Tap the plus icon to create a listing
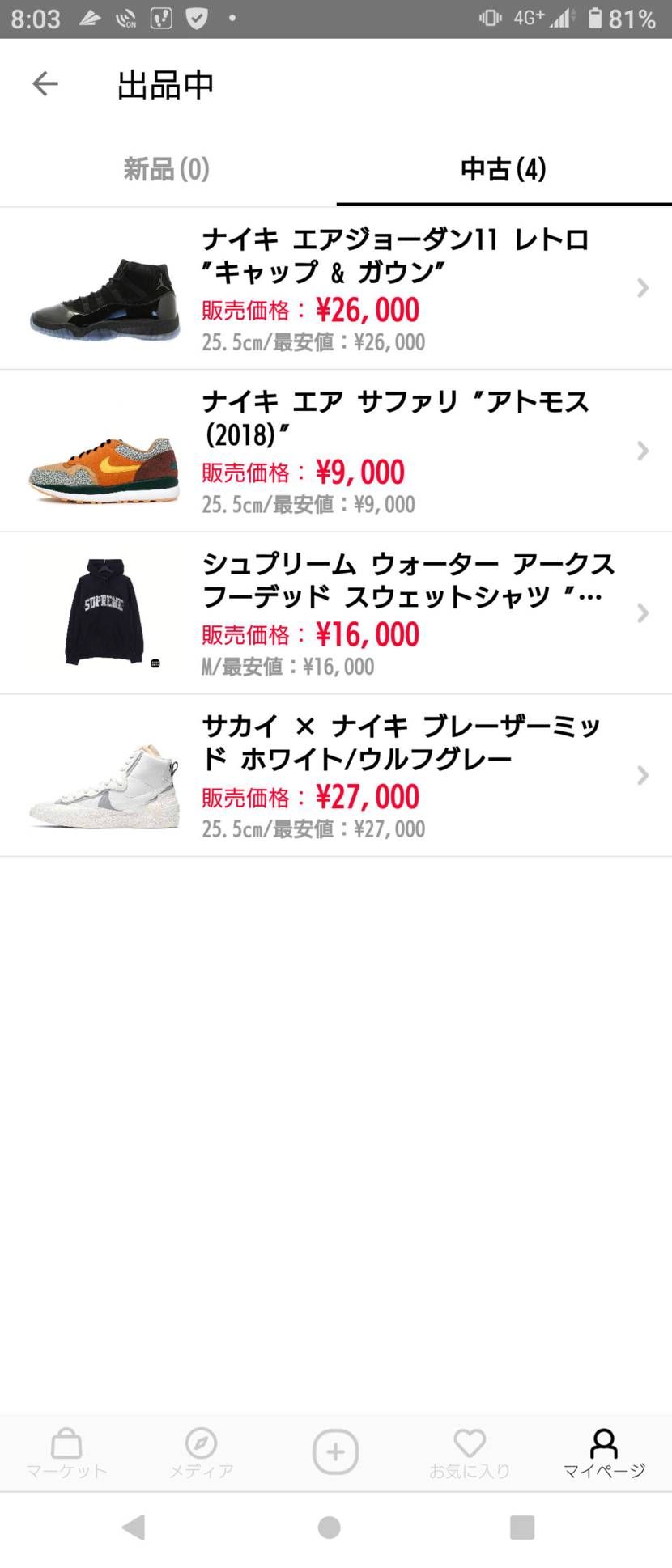 pyautogui.click(x=335, y=1452)
